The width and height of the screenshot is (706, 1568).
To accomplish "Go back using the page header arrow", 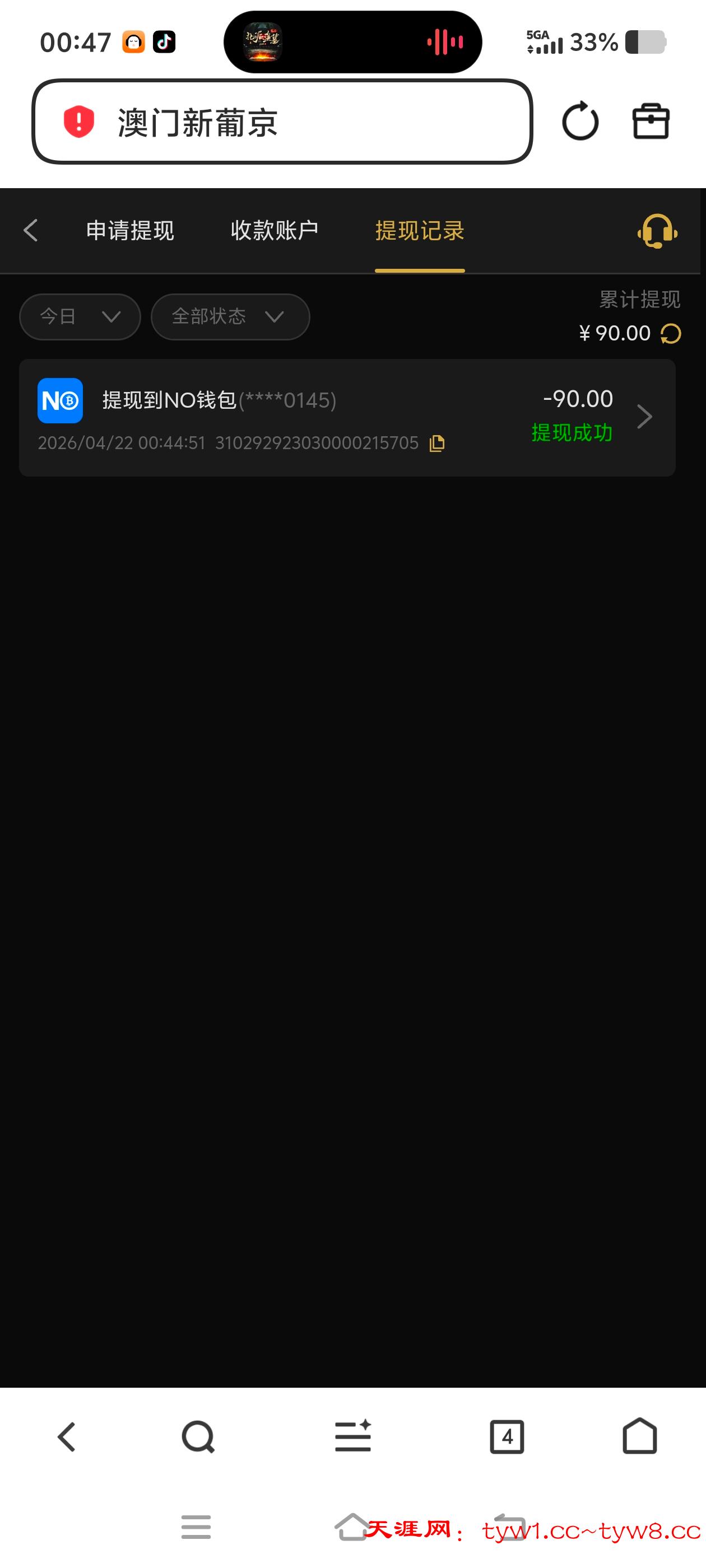I will point(30,231).
